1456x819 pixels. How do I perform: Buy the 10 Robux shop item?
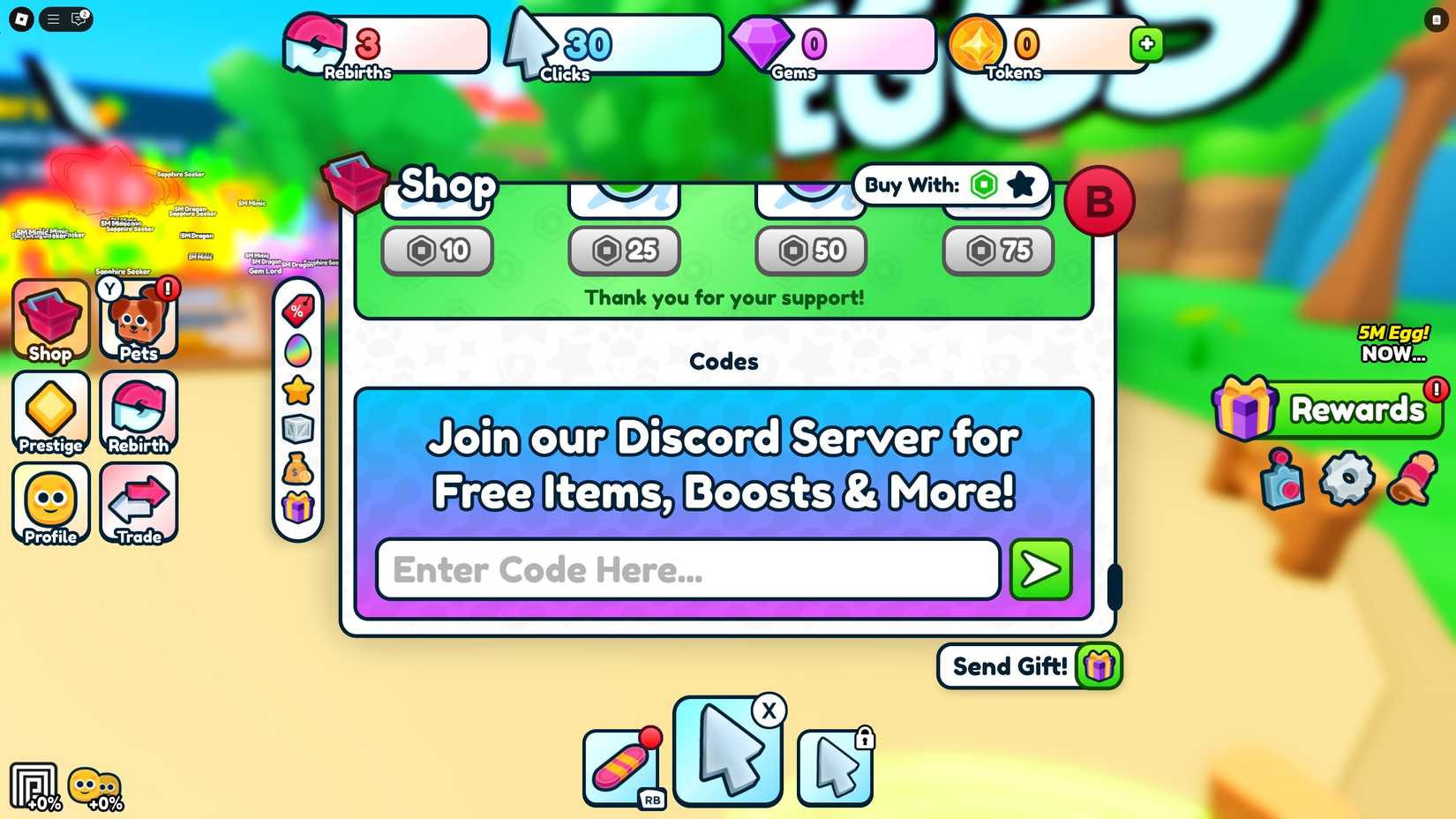pyautogui.click(x=438, y=251)
